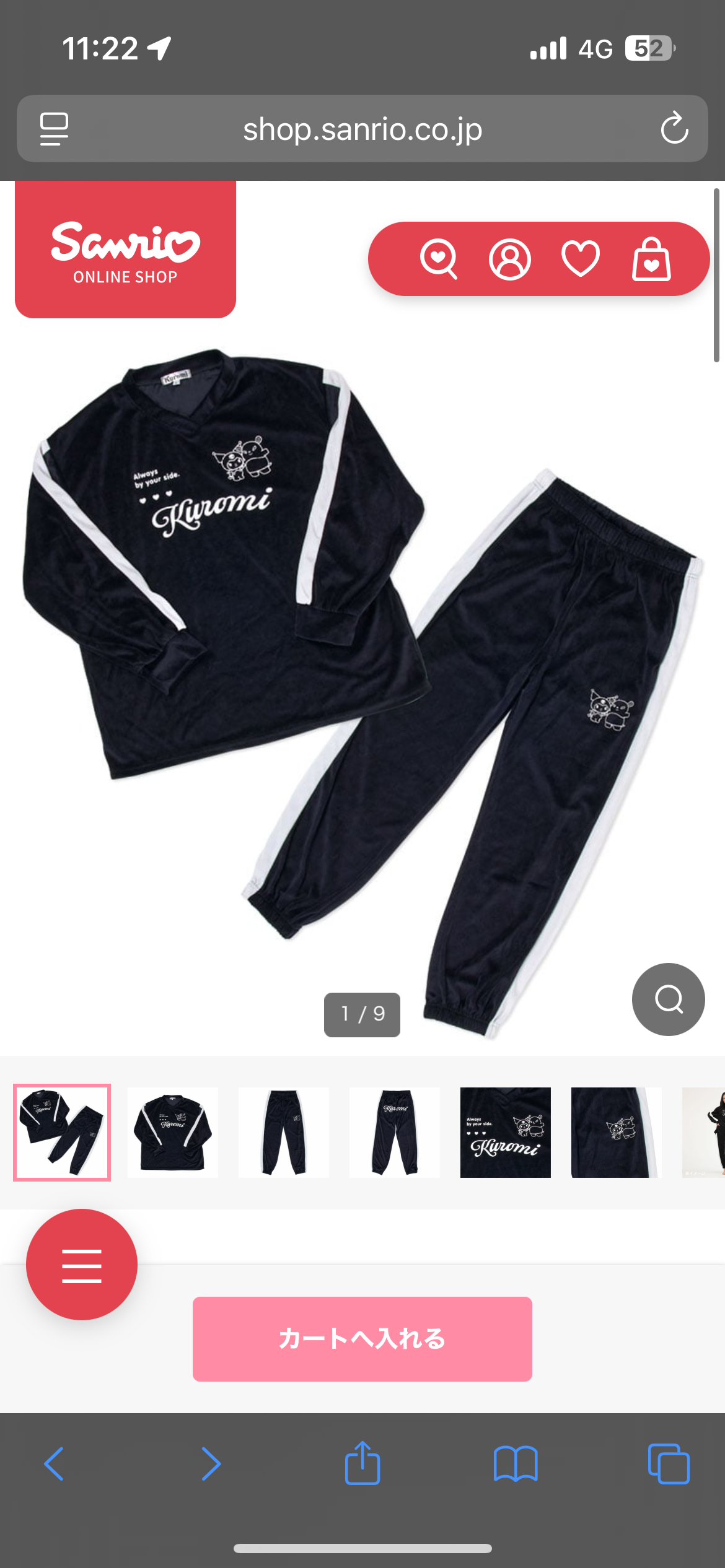Open the account login icon
Screen dimensions: 725x1568
pyautogui.click(x=511, y=259)
